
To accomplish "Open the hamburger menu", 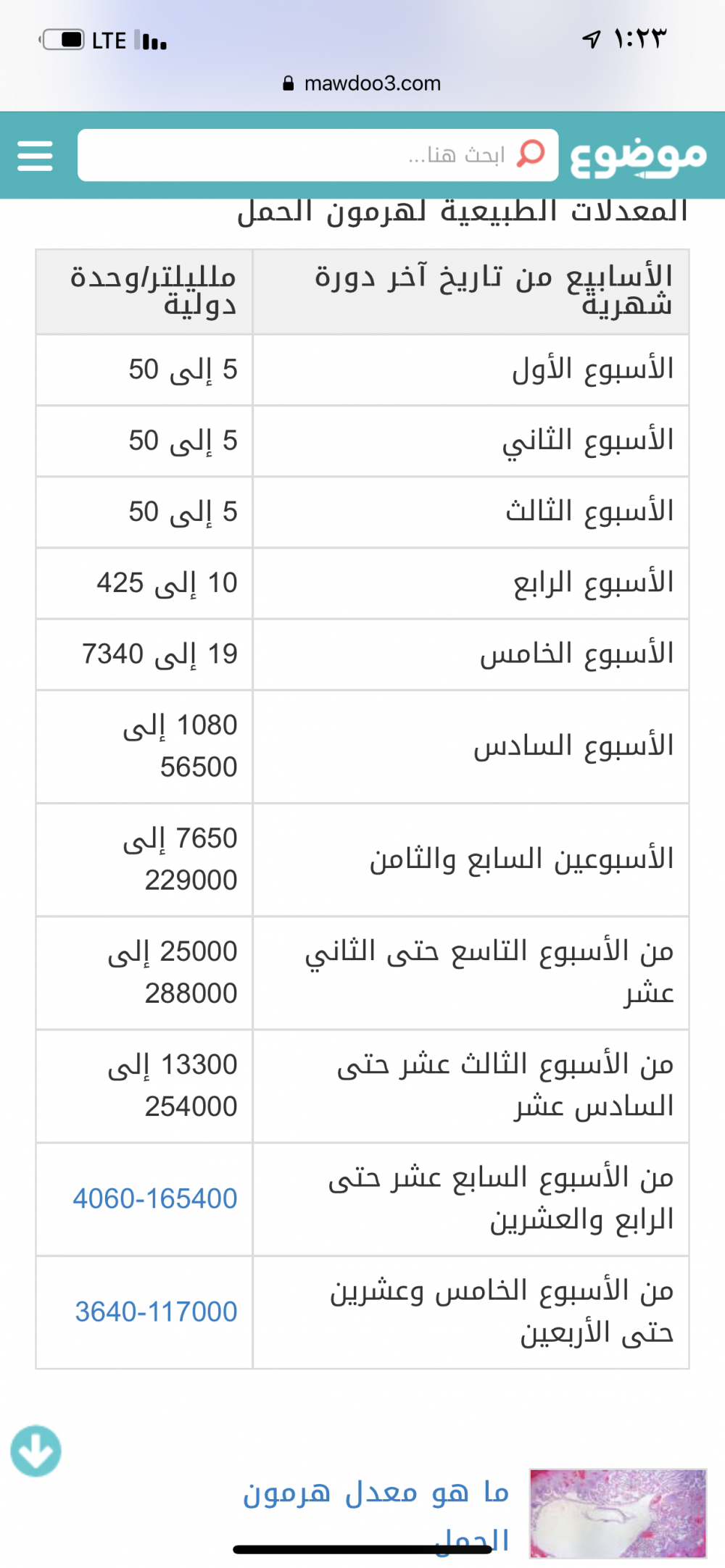I will pyautogui.click(x=35, y=156).
